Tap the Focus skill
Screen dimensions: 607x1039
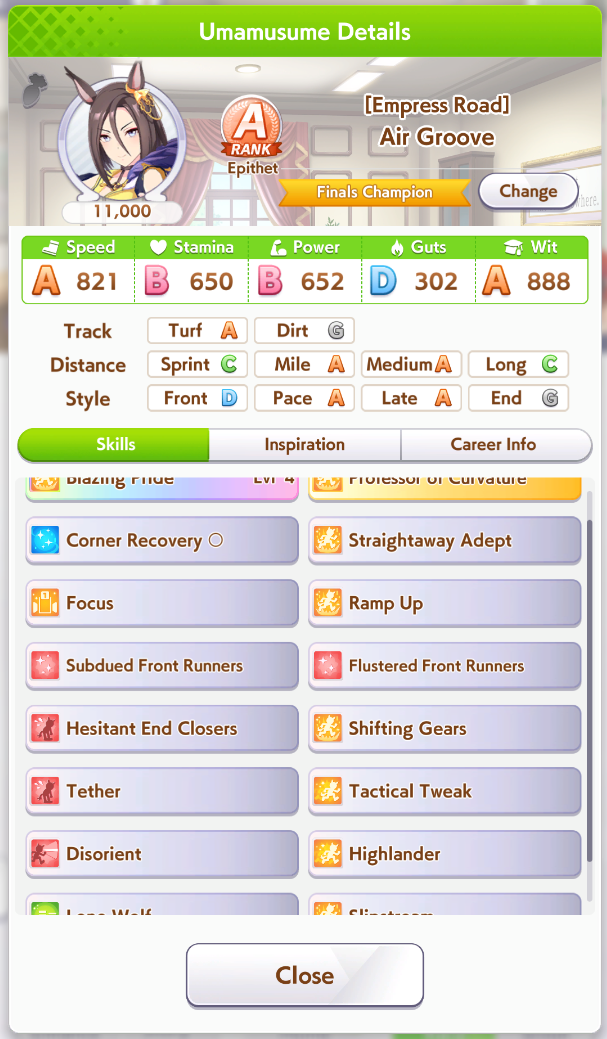162,603
